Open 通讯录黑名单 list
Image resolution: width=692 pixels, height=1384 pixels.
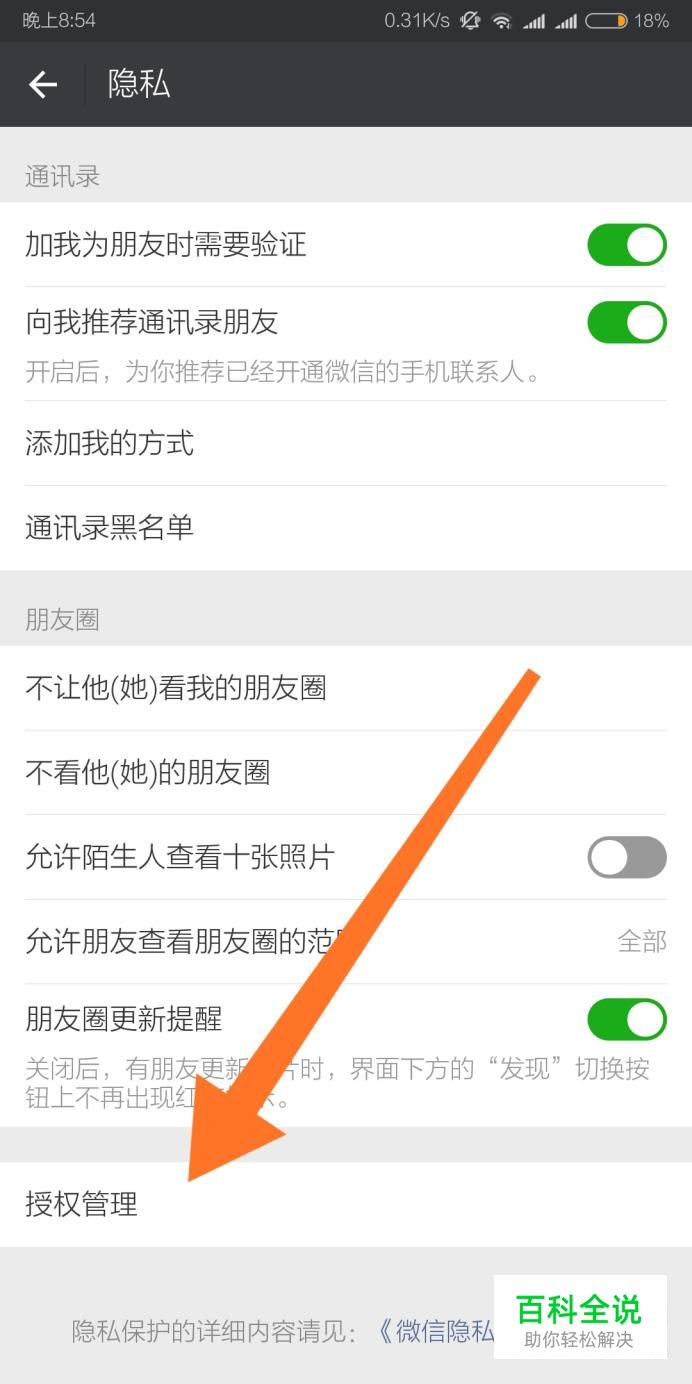(346, 528)
